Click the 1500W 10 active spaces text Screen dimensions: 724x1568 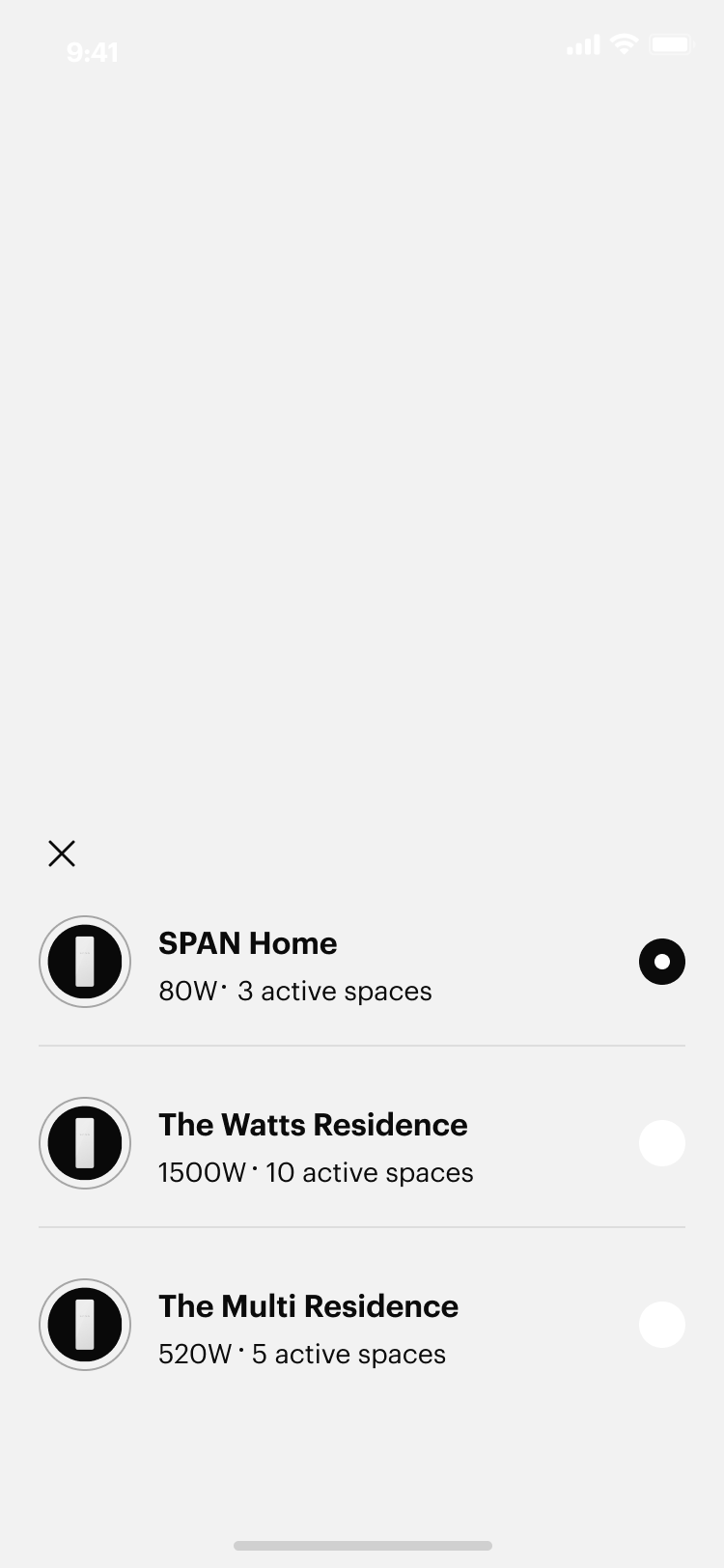316,1172
